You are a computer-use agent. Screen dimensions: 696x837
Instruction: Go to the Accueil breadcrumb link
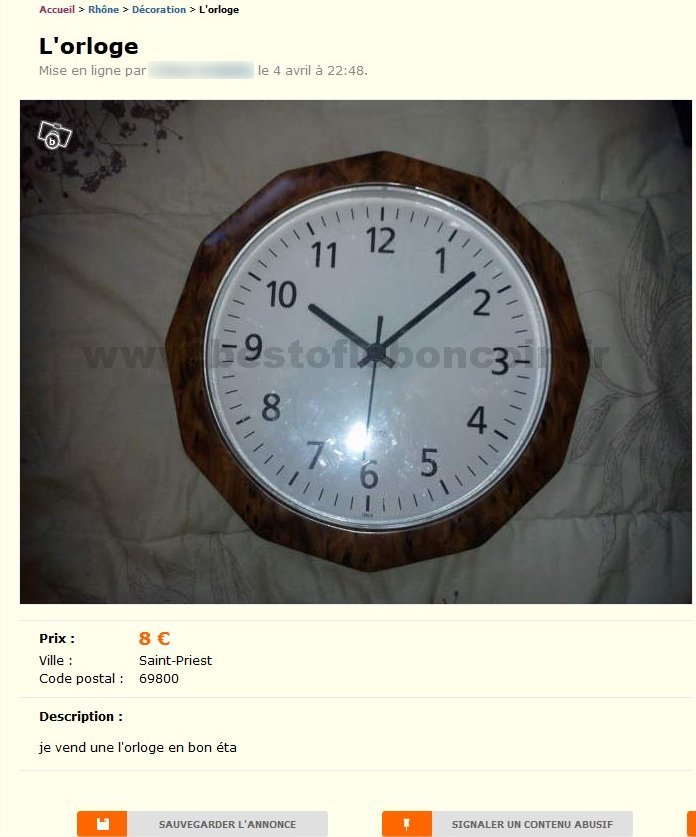click(56, 10)
